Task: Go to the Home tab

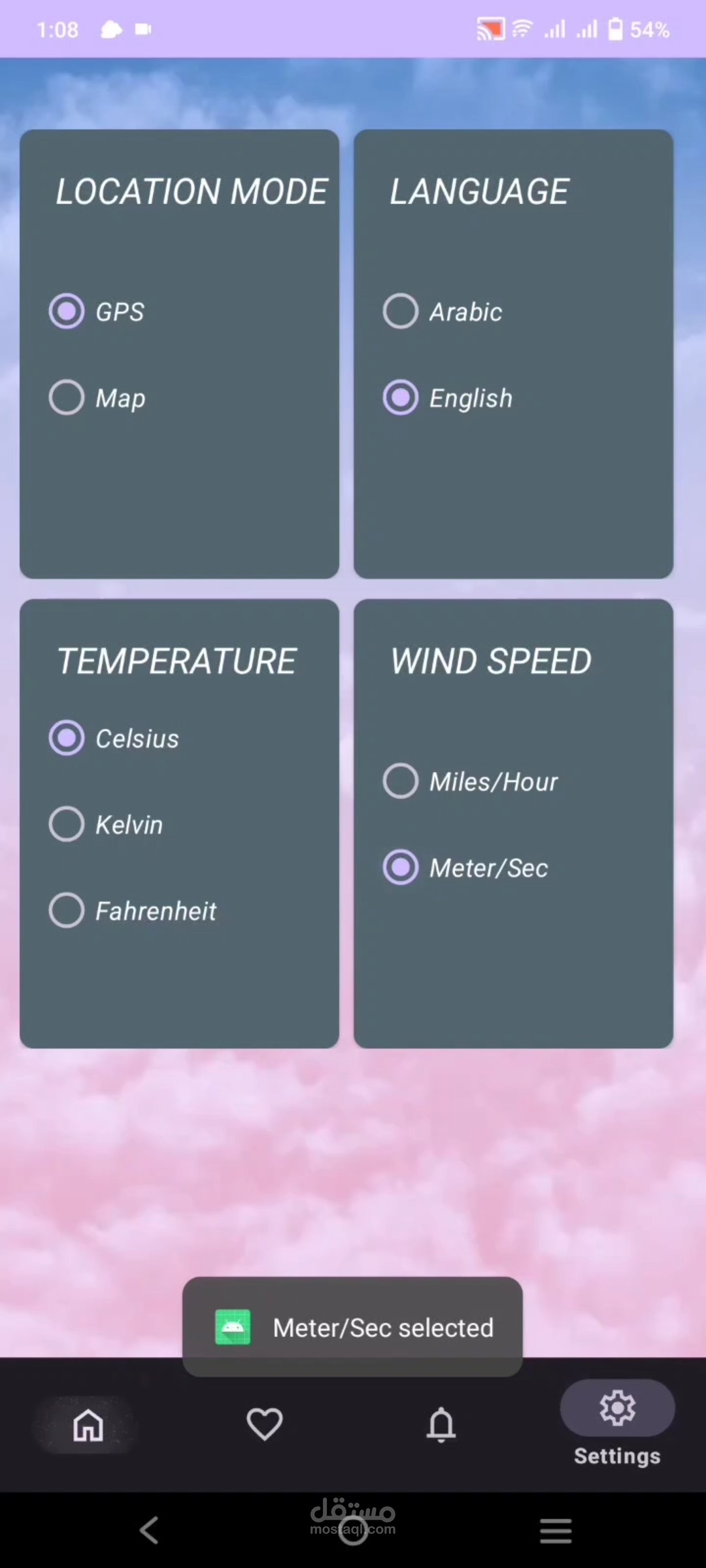Action: [x=88, y=1425]
